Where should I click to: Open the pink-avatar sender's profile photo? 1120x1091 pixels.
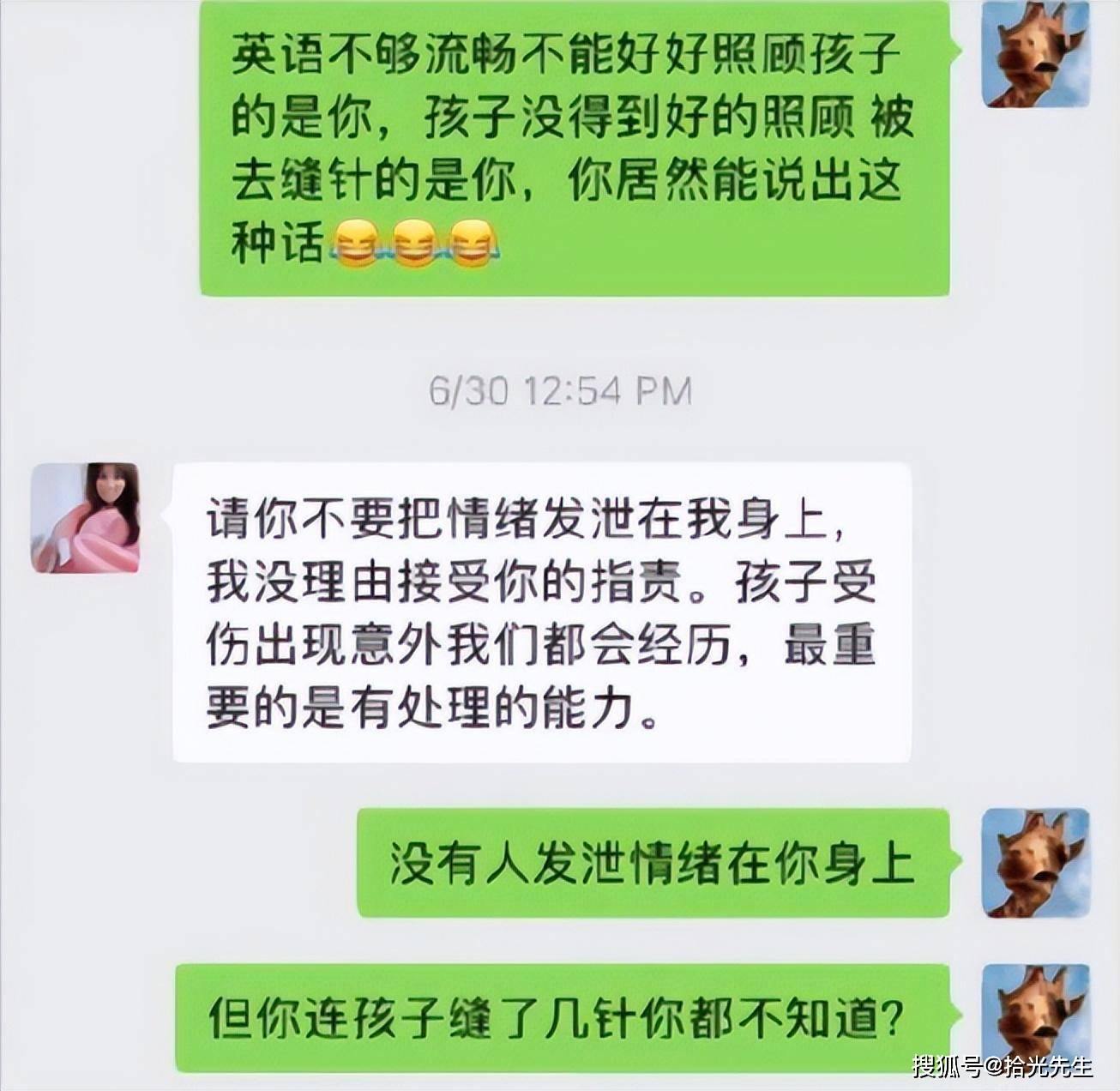click(85, 518)
